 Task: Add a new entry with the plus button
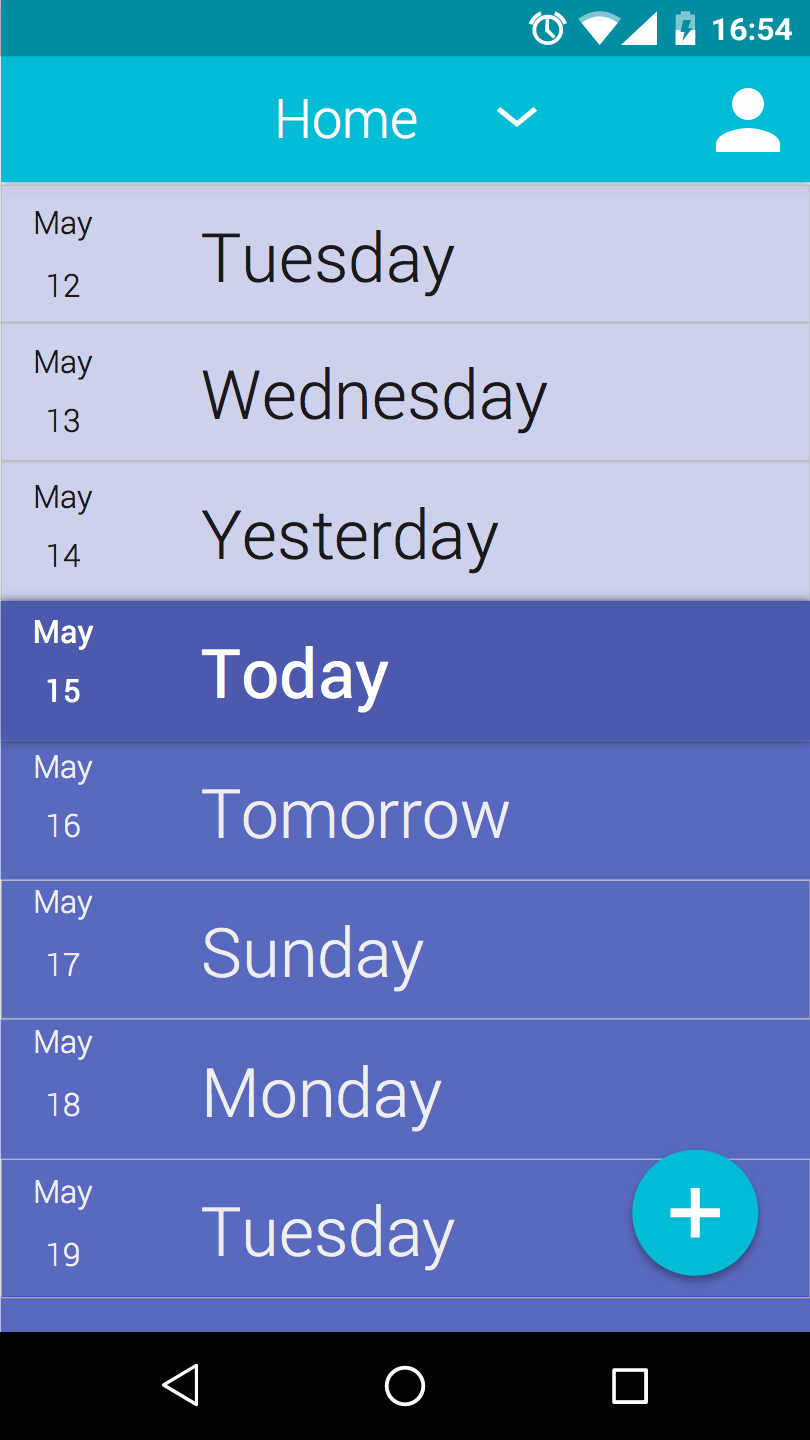tap(695, 1212)
